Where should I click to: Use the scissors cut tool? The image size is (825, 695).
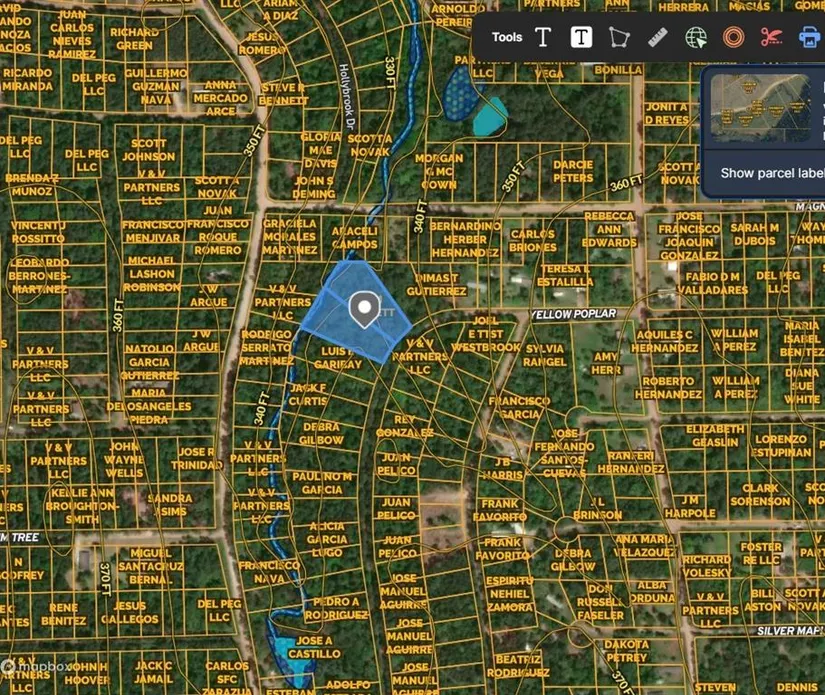tap(770, 38)
